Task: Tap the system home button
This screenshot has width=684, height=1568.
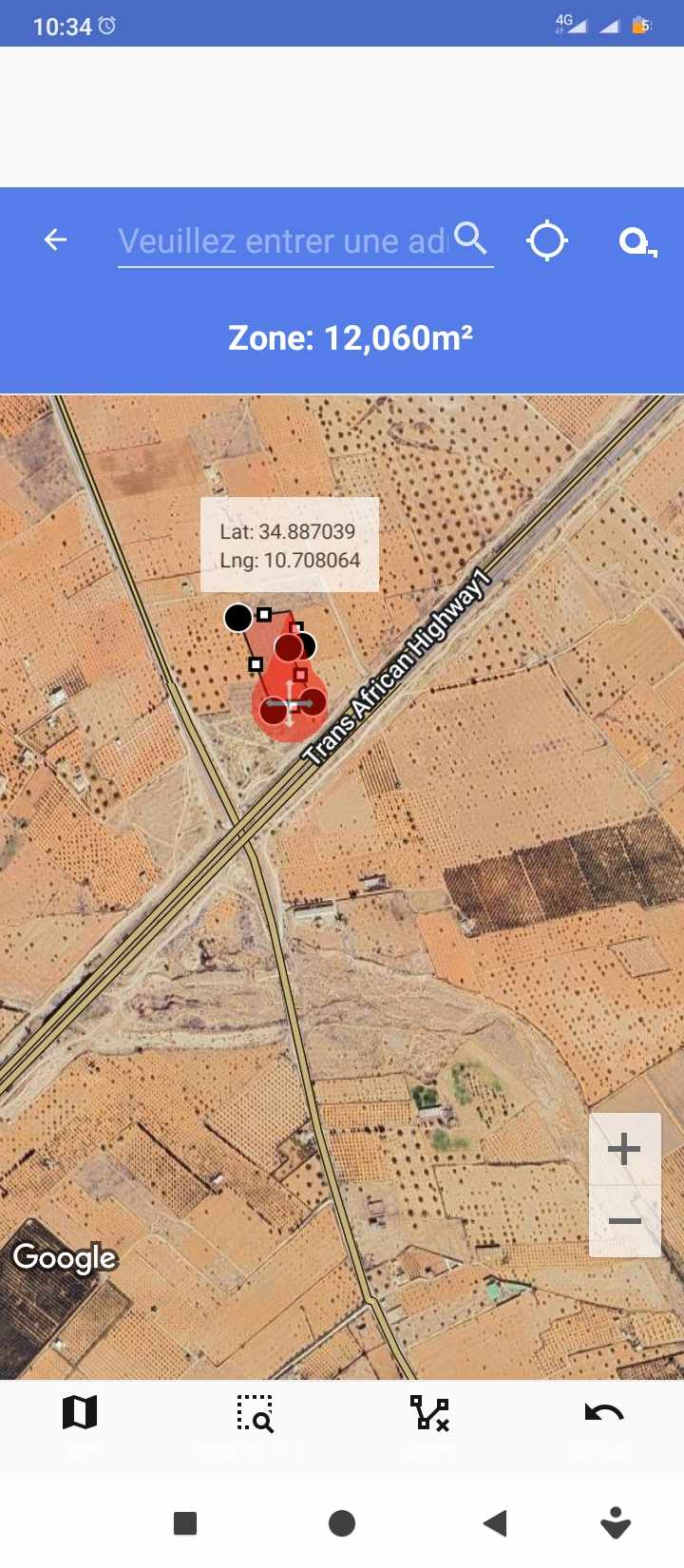Action: click(342, 1523)
